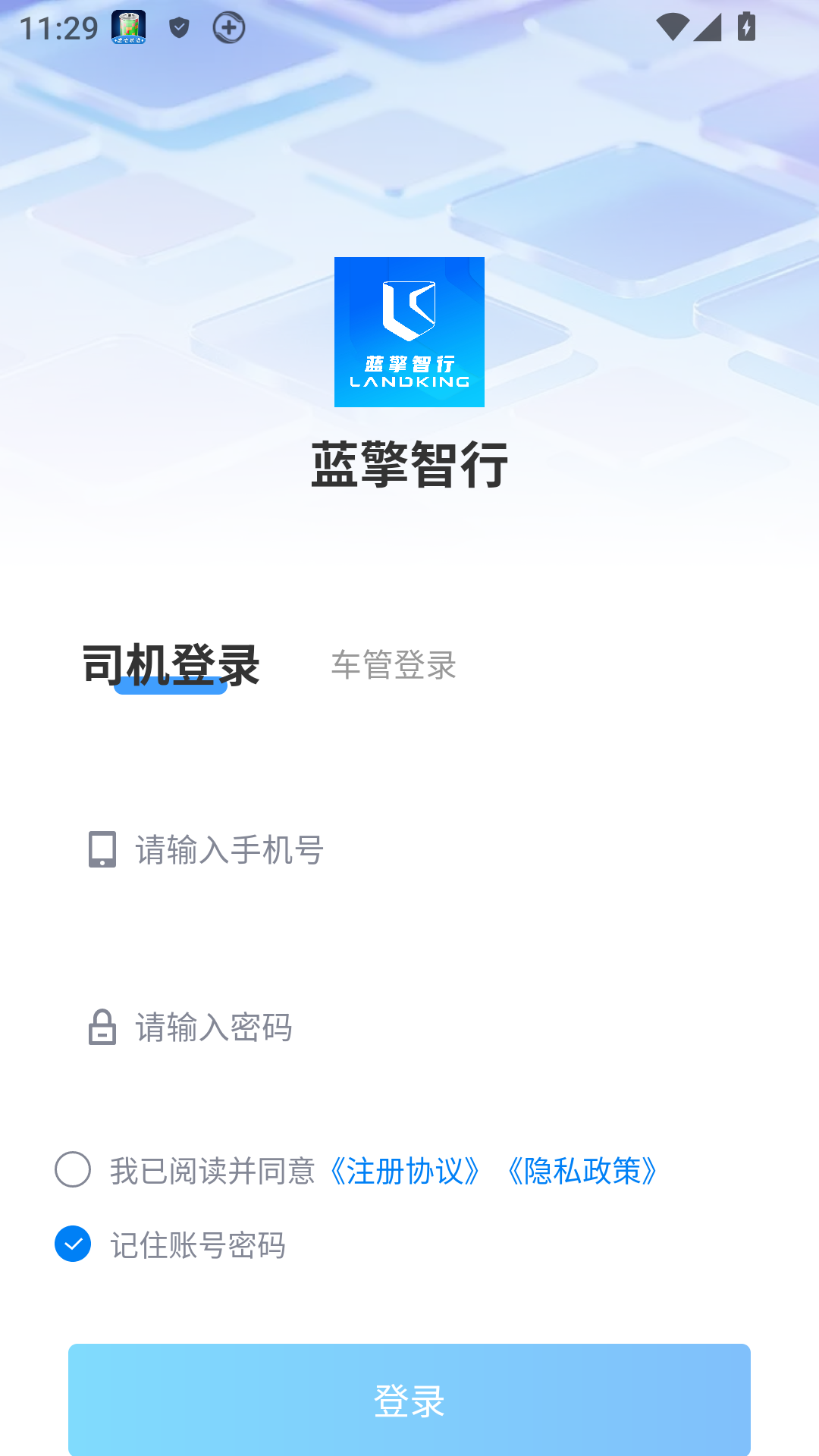Switch to the 车管登录 tab
This screenshot has width=819, height=1456.
[392, 666]
